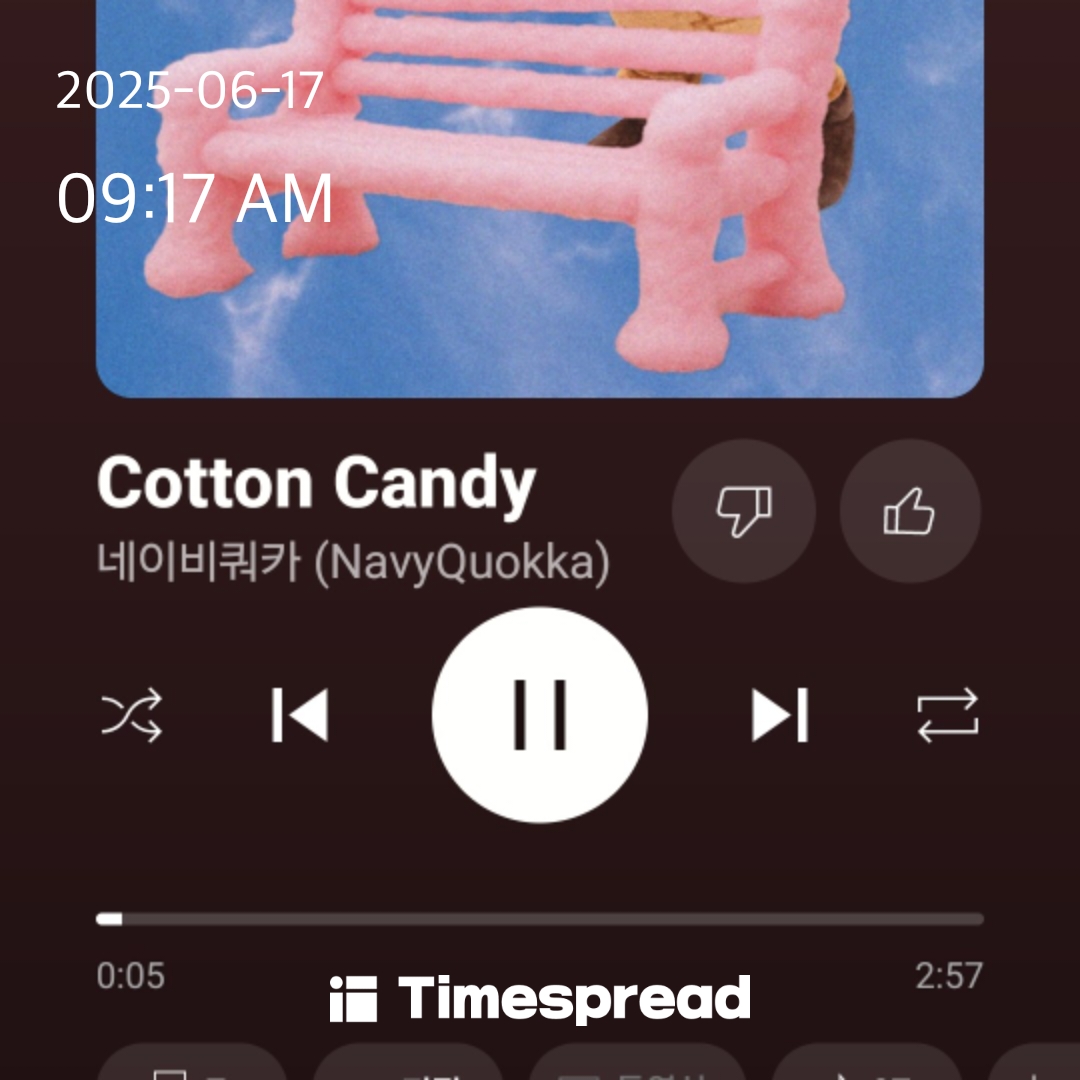Like Cotton Candy with thumbs up
The height and width of the screenshot is (1080, 1080).
(909, 512)
